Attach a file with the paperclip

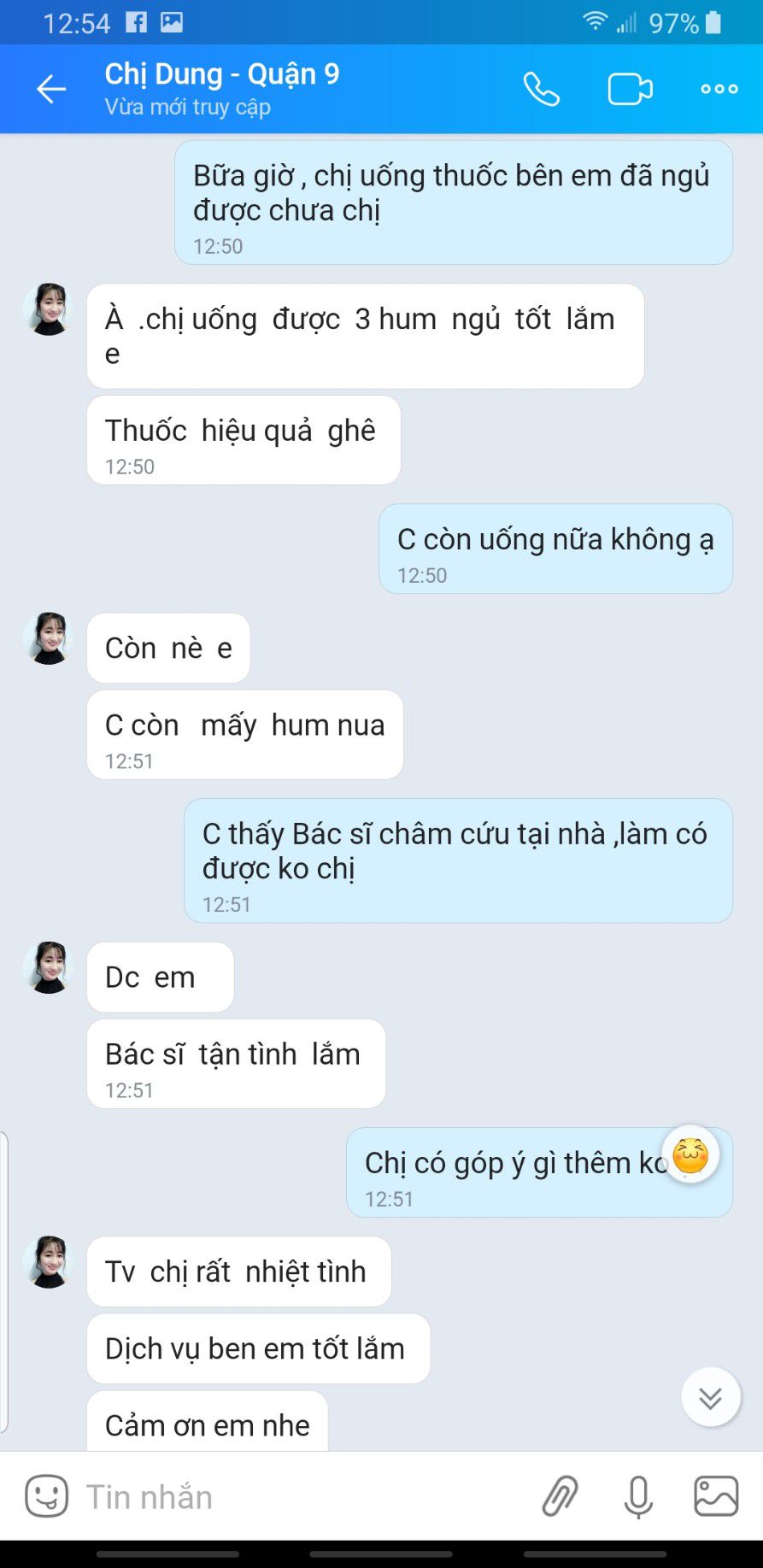click(561, 1496)
